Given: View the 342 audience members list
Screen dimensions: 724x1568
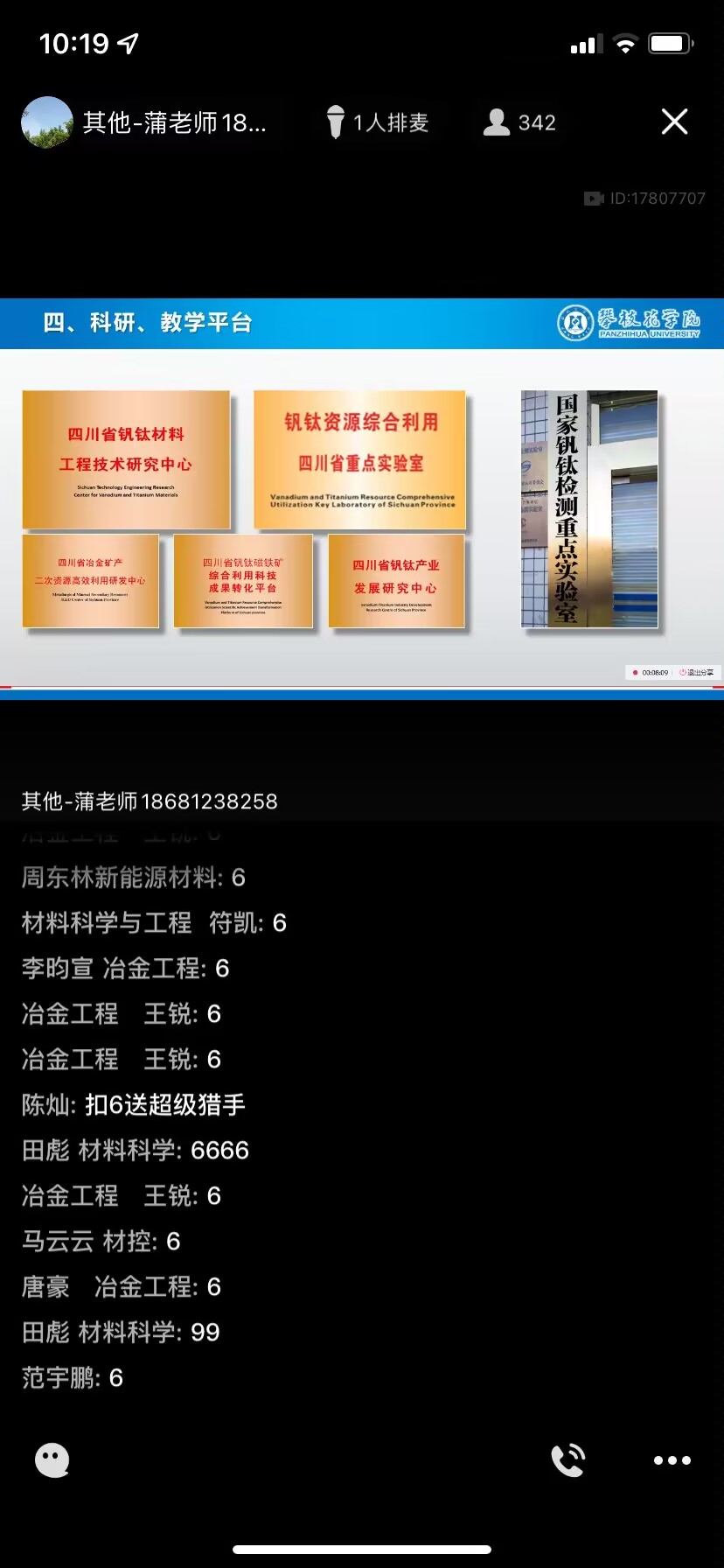Looking at the screenshot, I should (x=520, y=122).
